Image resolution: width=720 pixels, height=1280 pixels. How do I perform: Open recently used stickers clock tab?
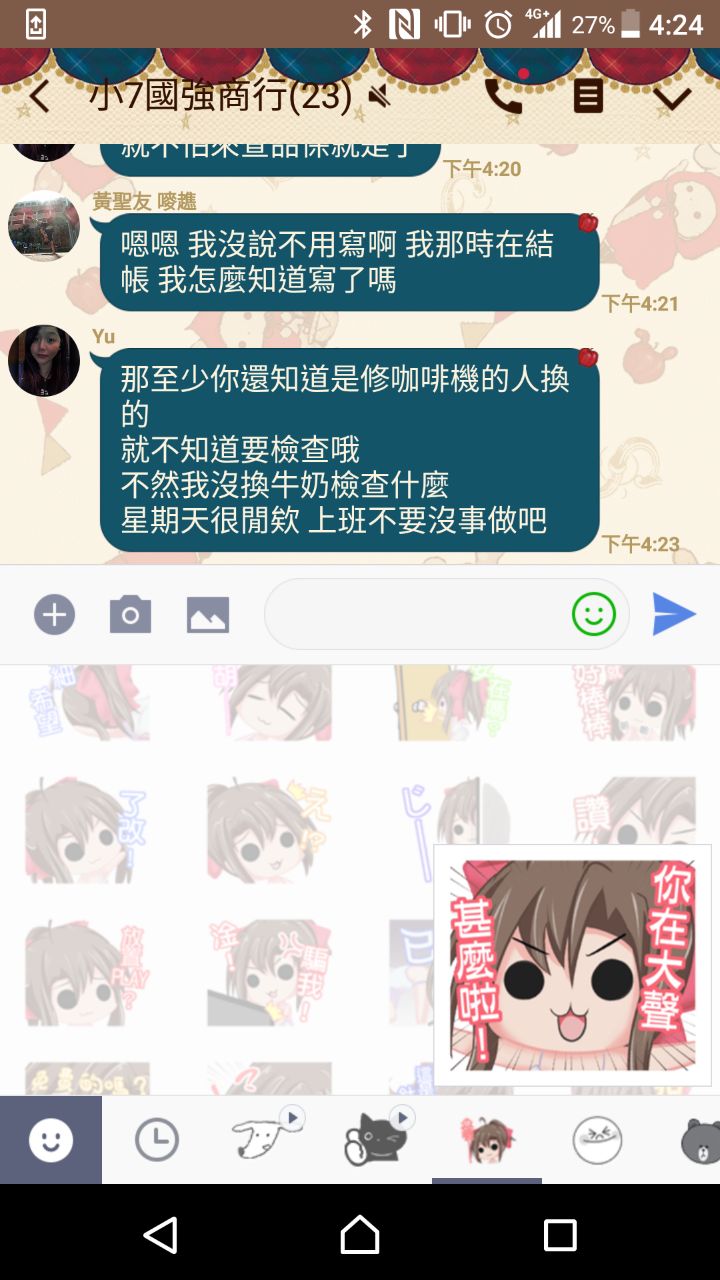(157, 1140)
